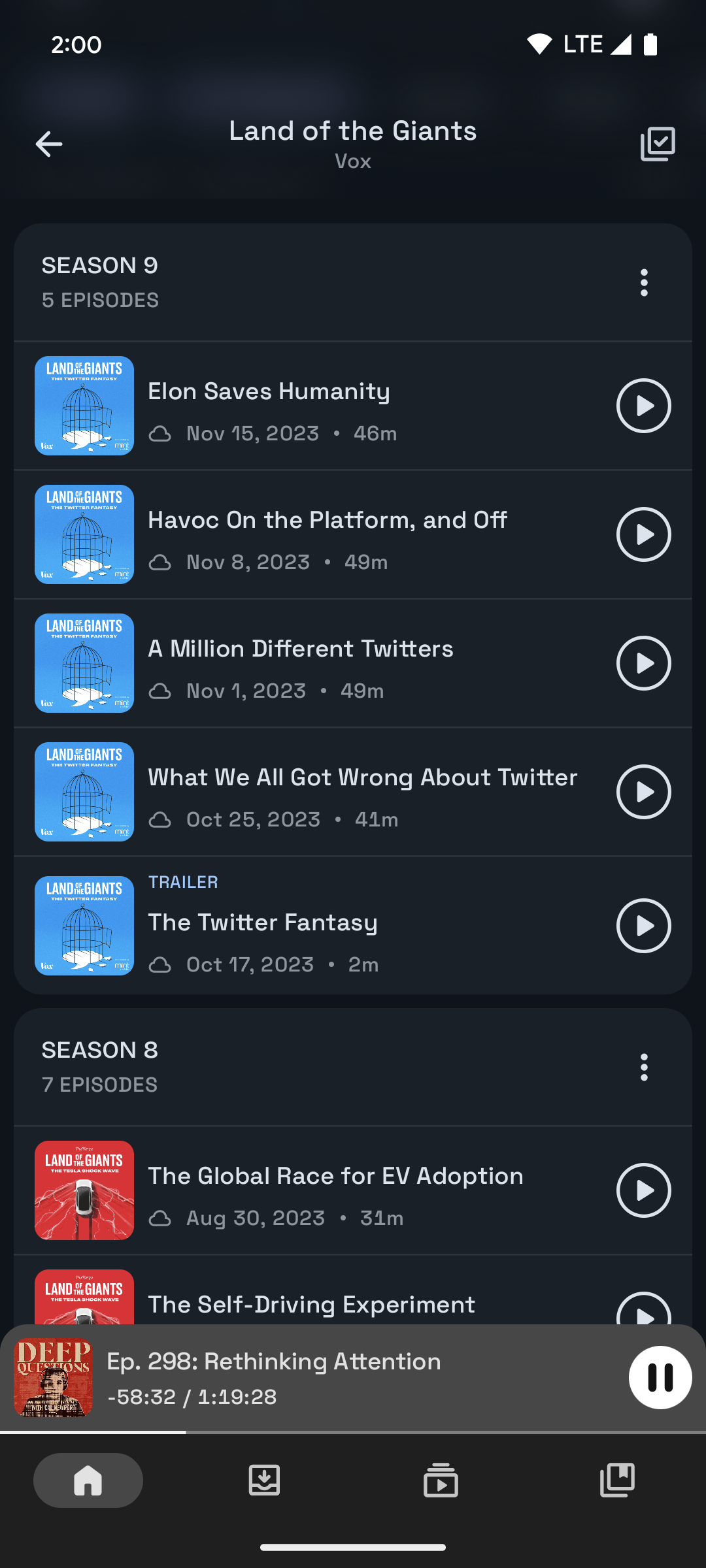Open A Million Different Twitters episode details

314,663
